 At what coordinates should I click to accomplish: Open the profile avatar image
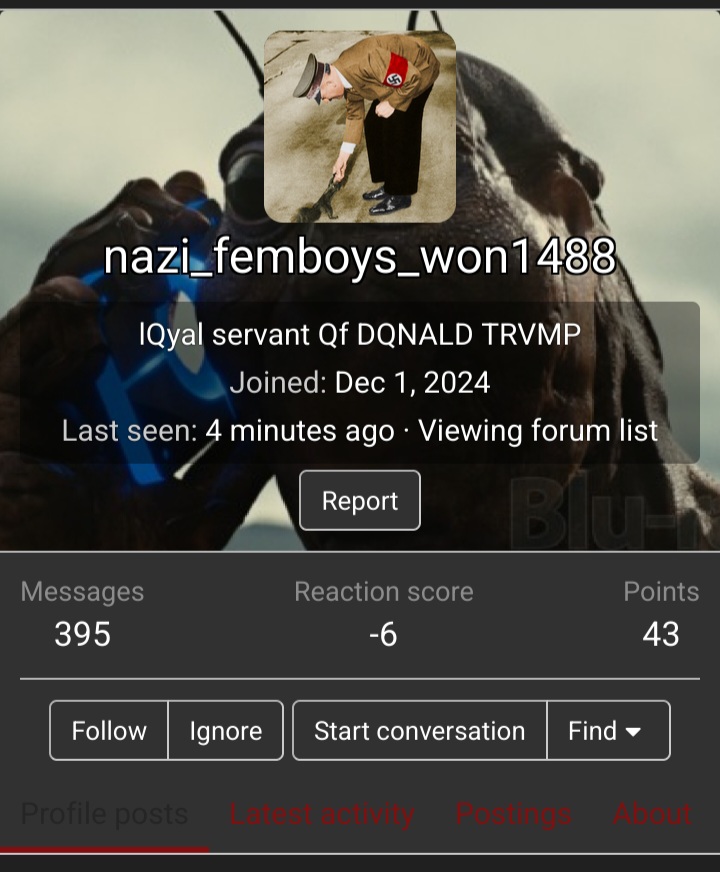(x=360, y=126)
